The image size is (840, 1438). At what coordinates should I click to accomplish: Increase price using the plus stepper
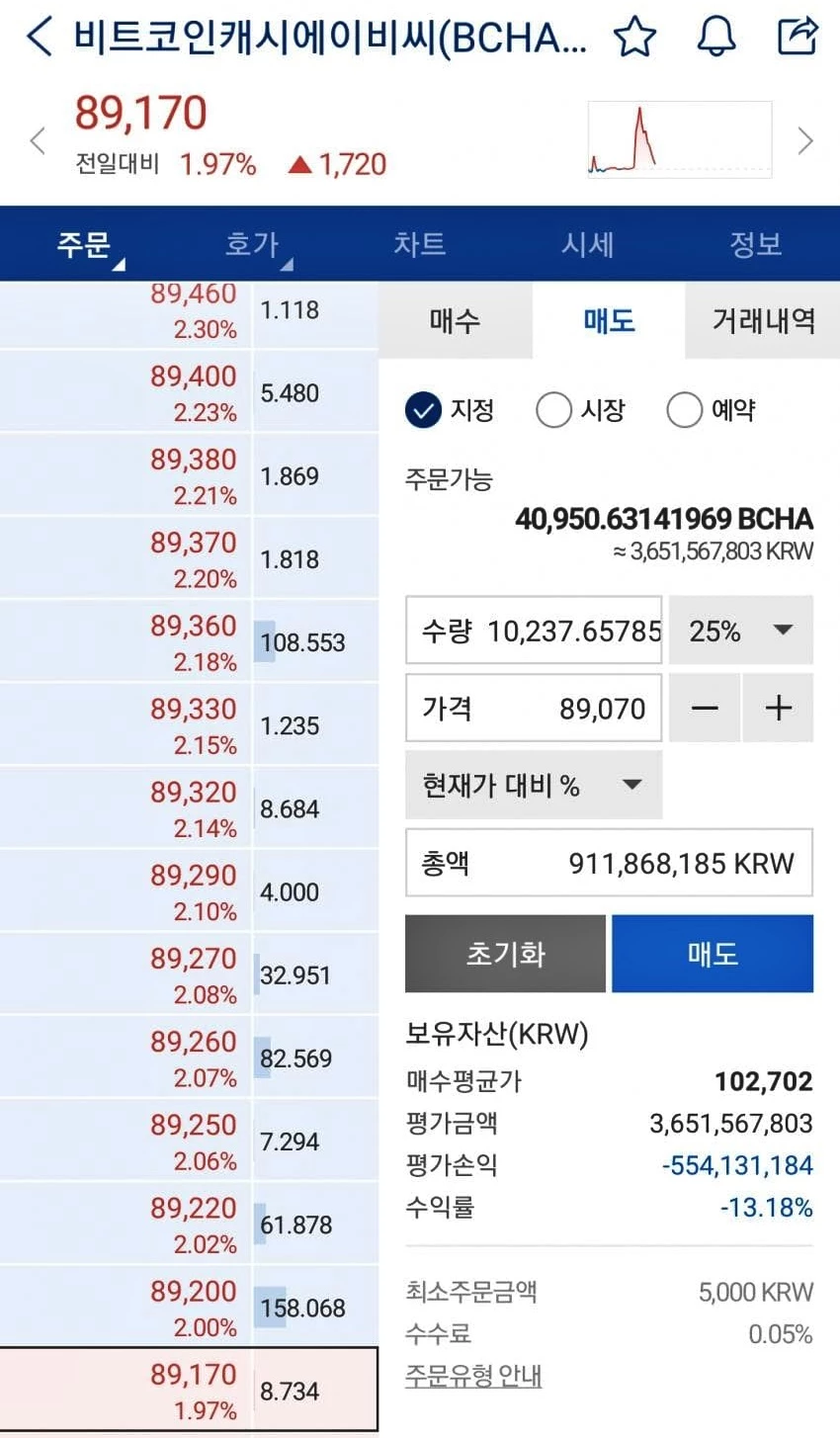[778, 708]
